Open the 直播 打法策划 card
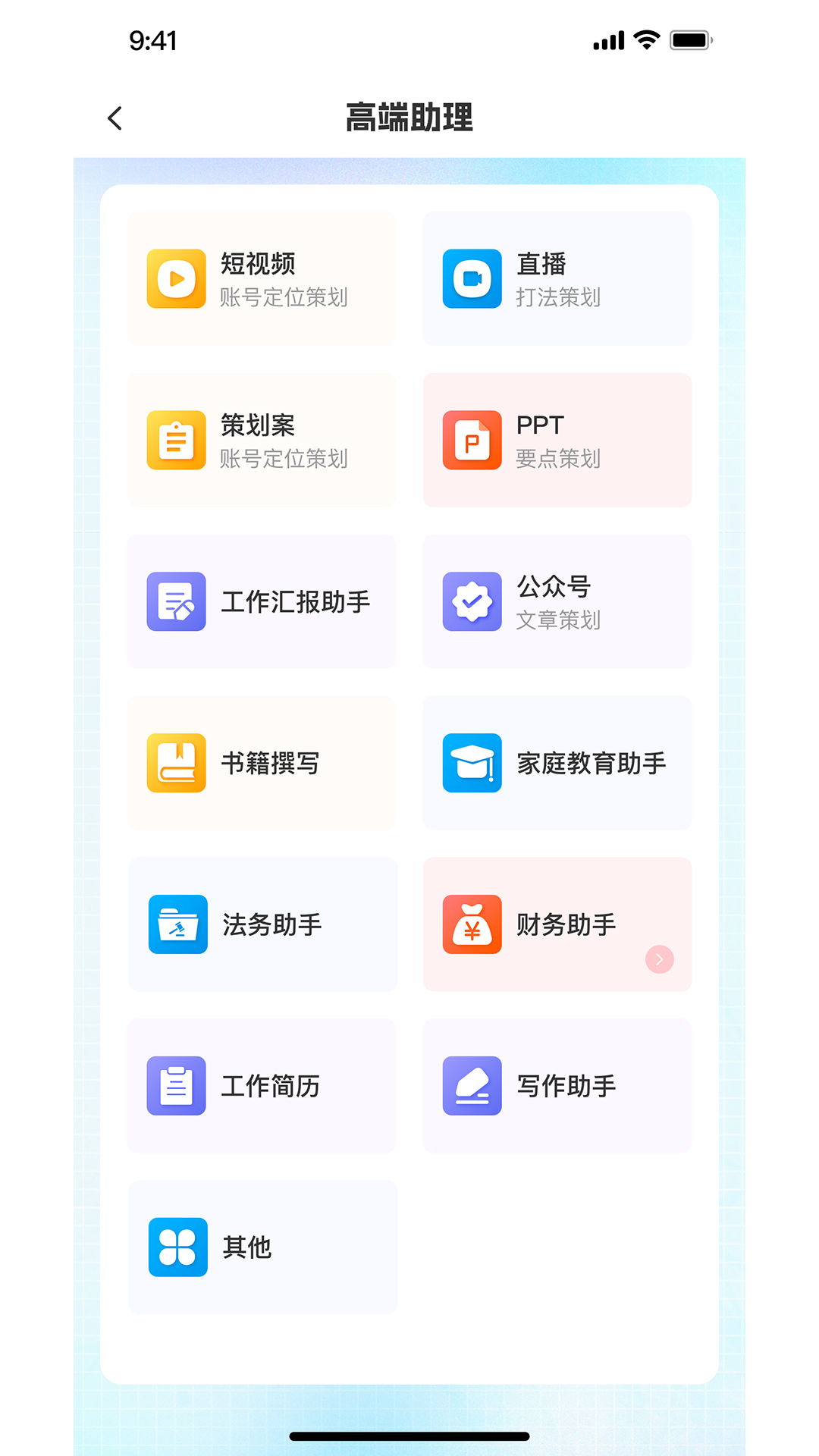The width and height of the screenshot is (819, 1456). click(557, 279)
